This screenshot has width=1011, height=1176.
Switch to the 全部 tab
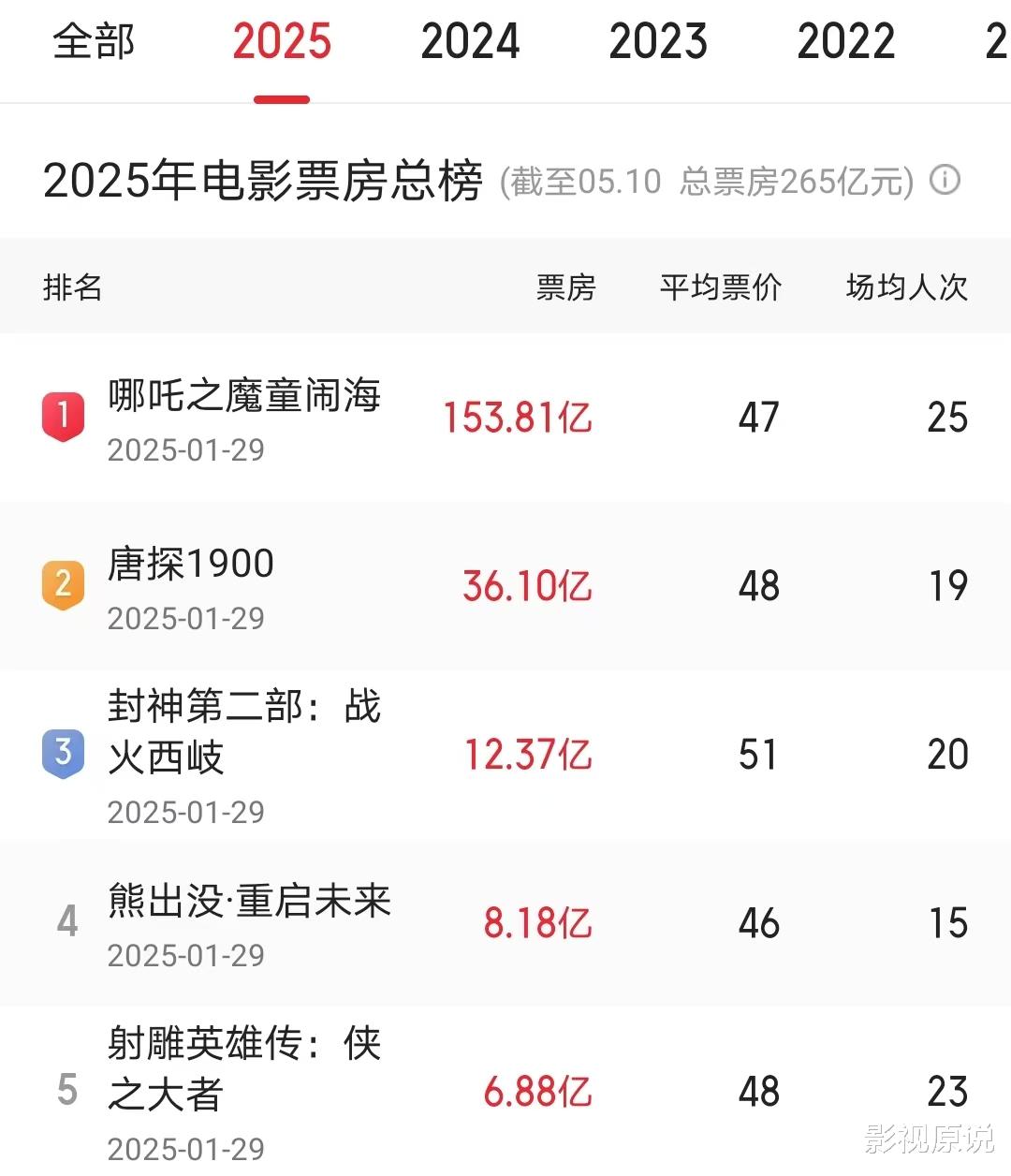click(x=94, y=42)
